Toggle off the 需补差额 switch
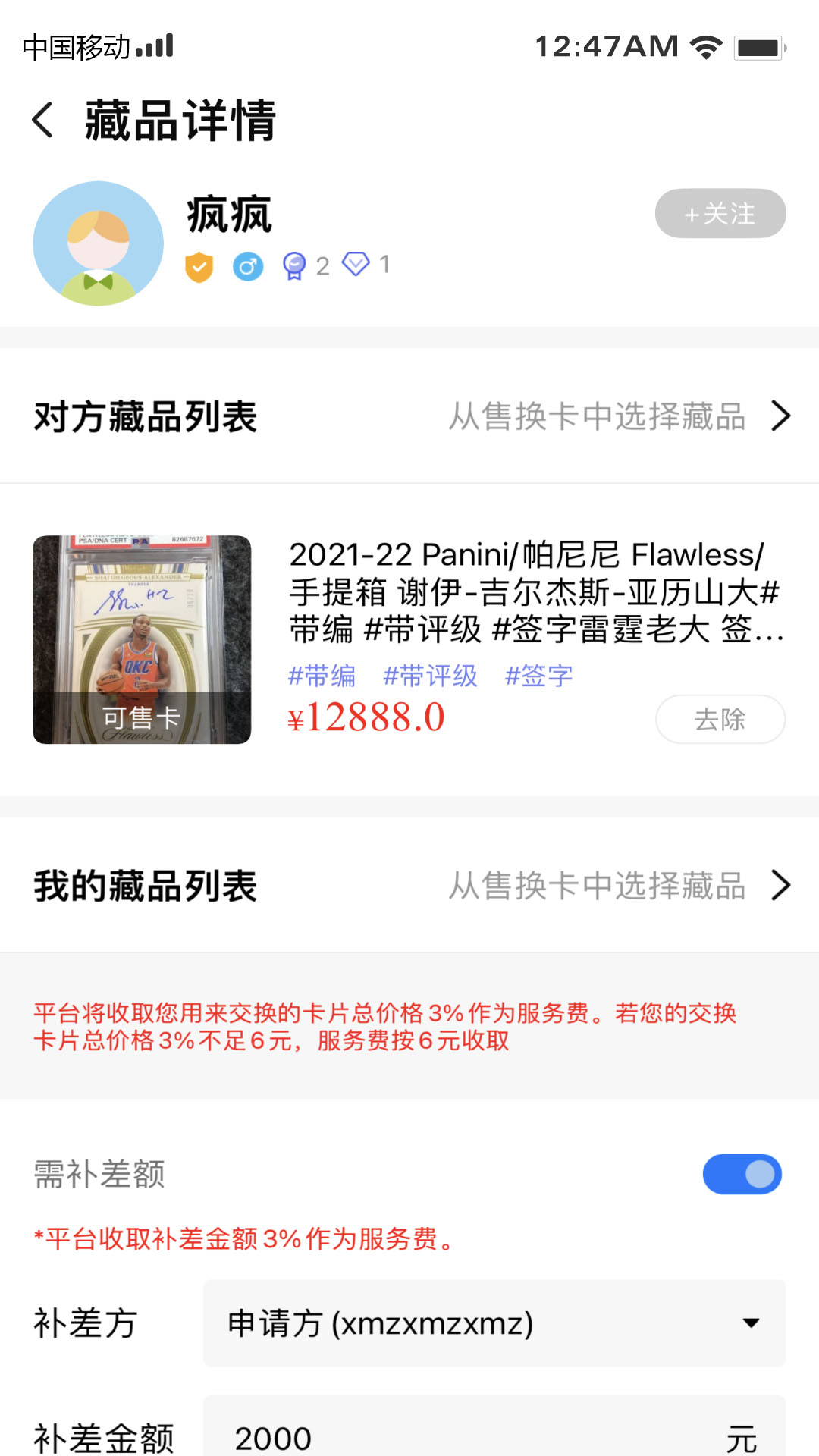The height and width of the screenshot is (1456, 819). [x=742, y=1174]
